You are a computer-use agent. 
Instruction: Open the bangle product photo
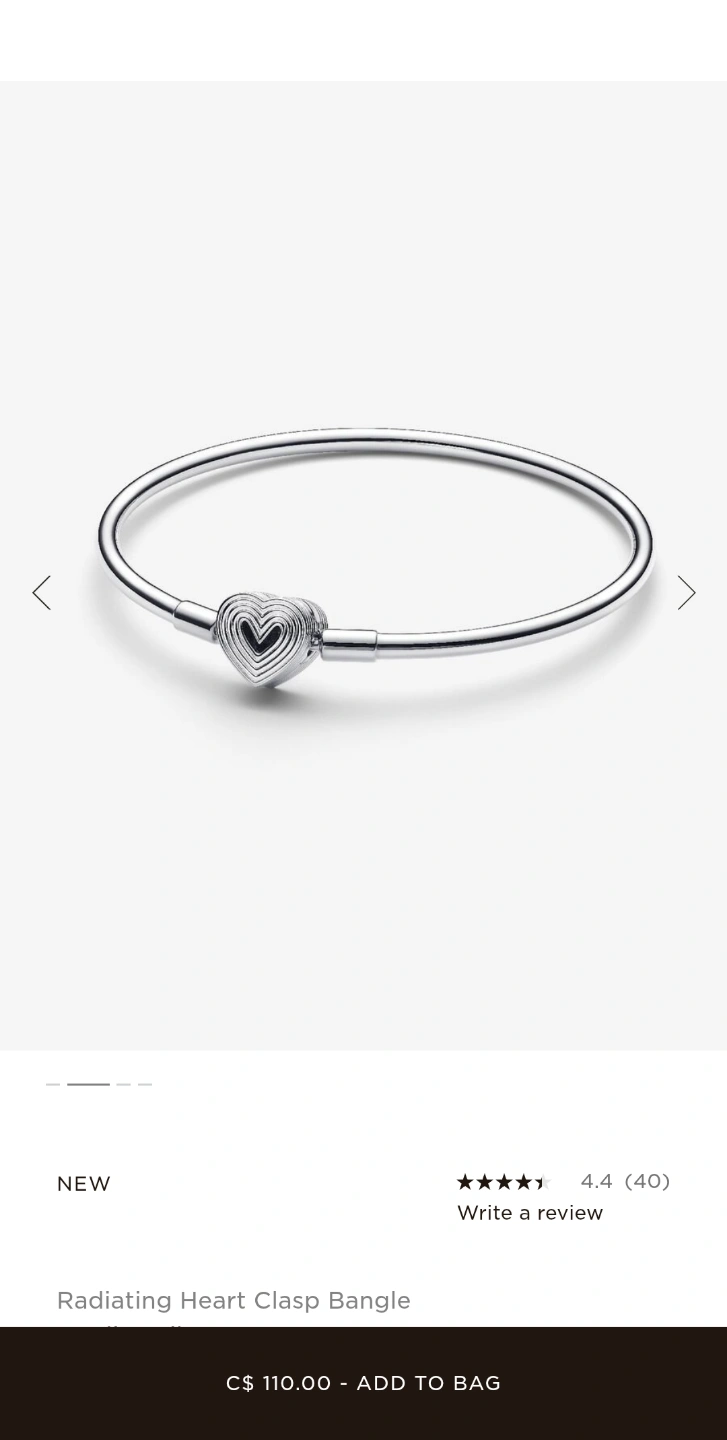click(375, 565)
